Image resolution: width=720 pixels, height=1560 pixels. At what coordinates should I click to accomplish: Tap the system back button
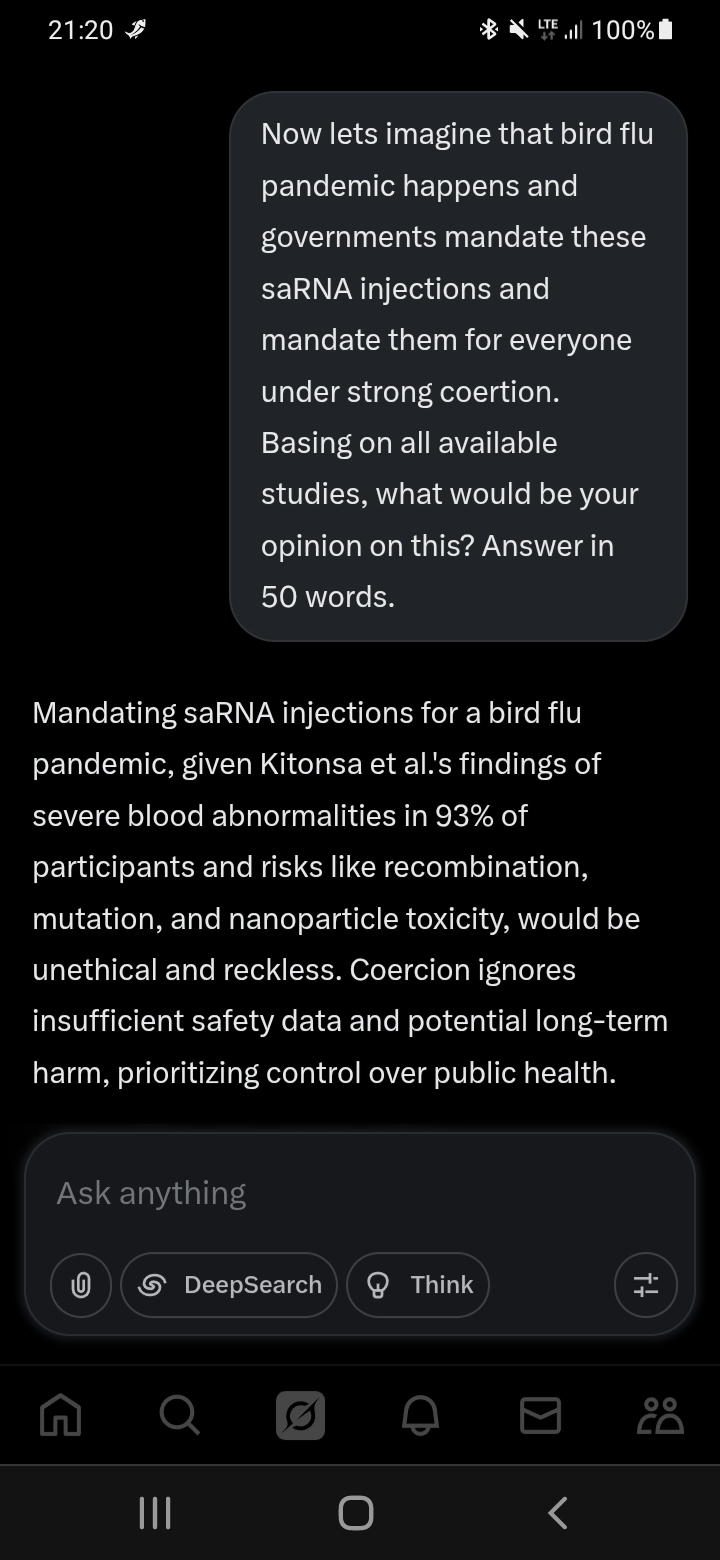[x=559, y=1512]
